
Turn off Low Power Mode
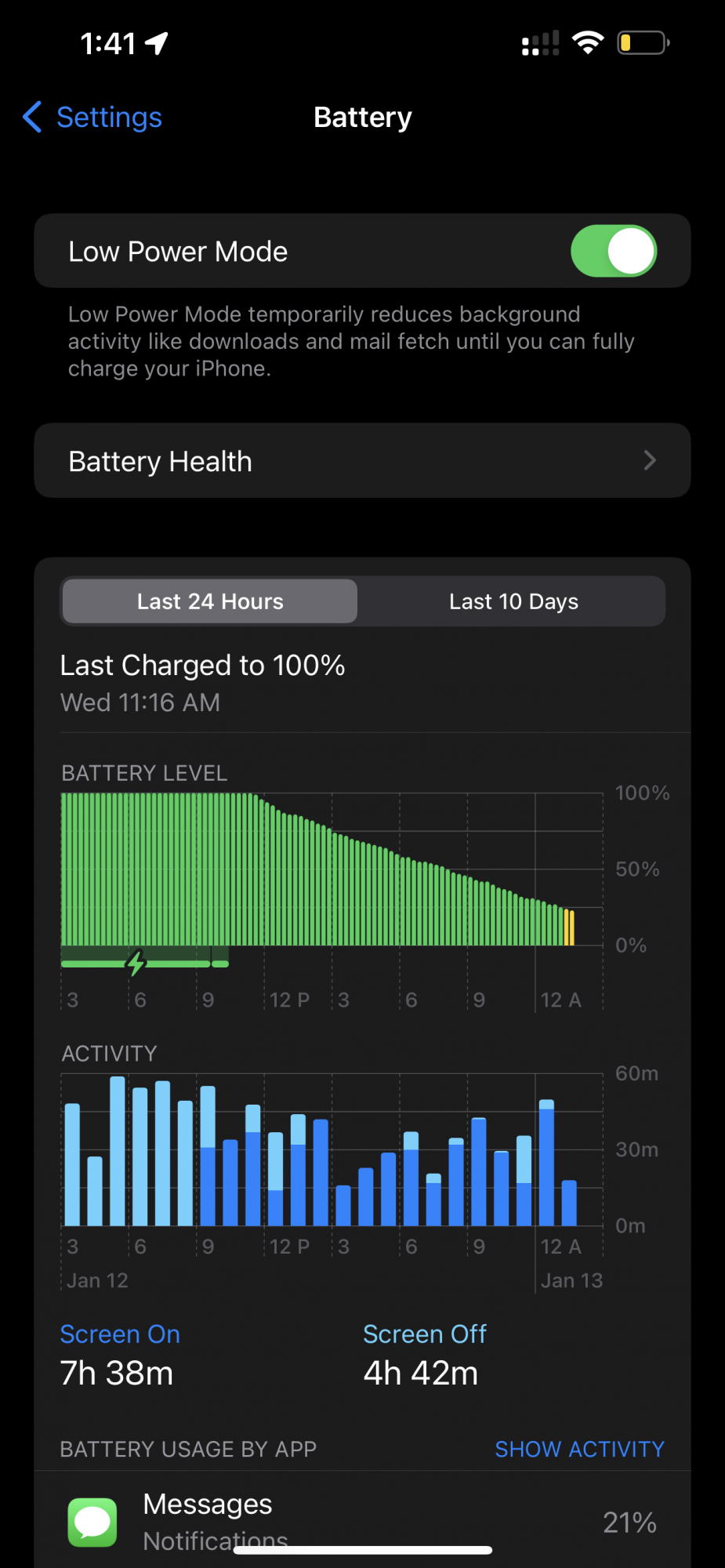614,251
